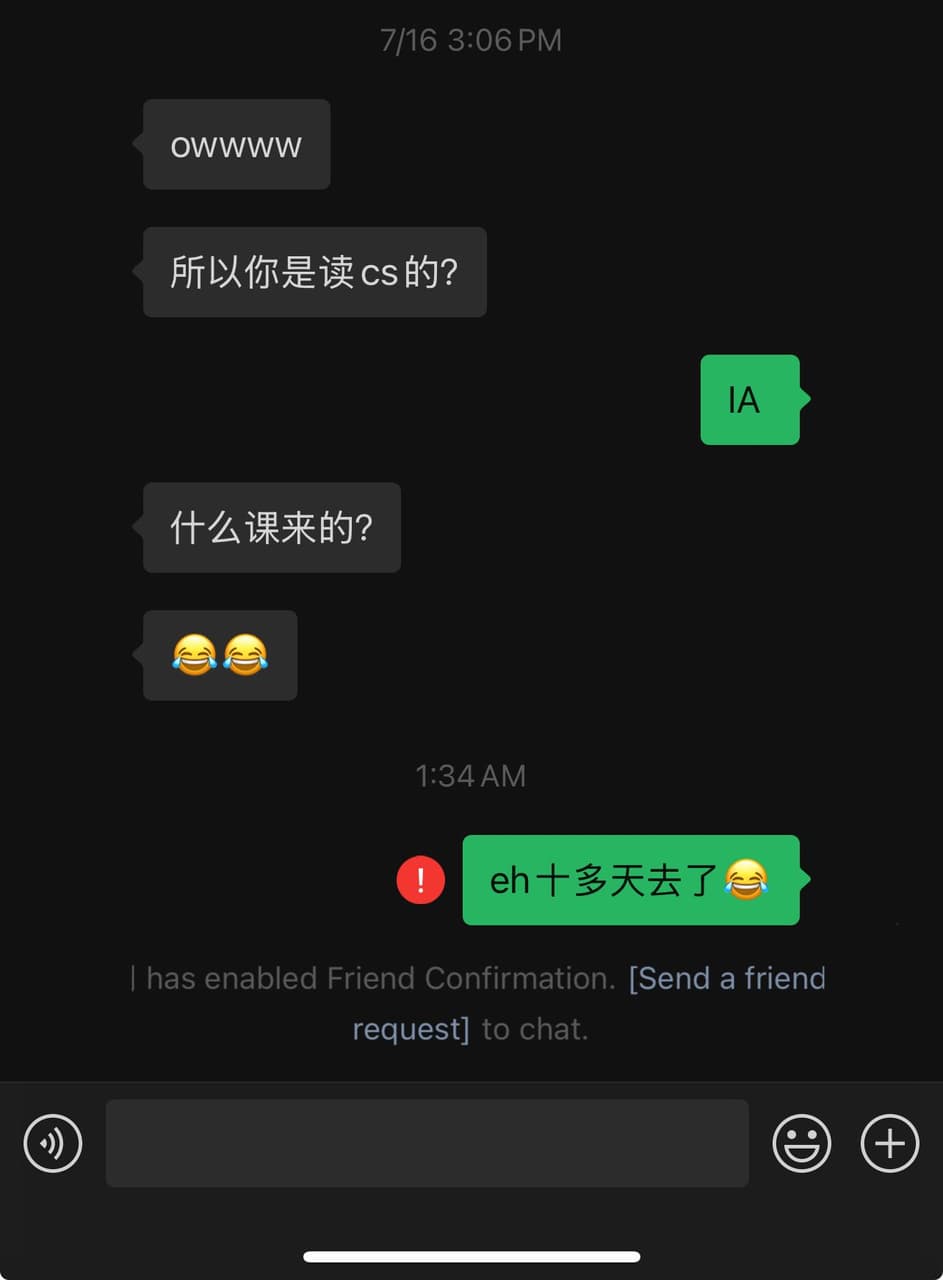Tap the 'owwww' message bubble
Screen dimensions: 943x1280
point(236,144)
